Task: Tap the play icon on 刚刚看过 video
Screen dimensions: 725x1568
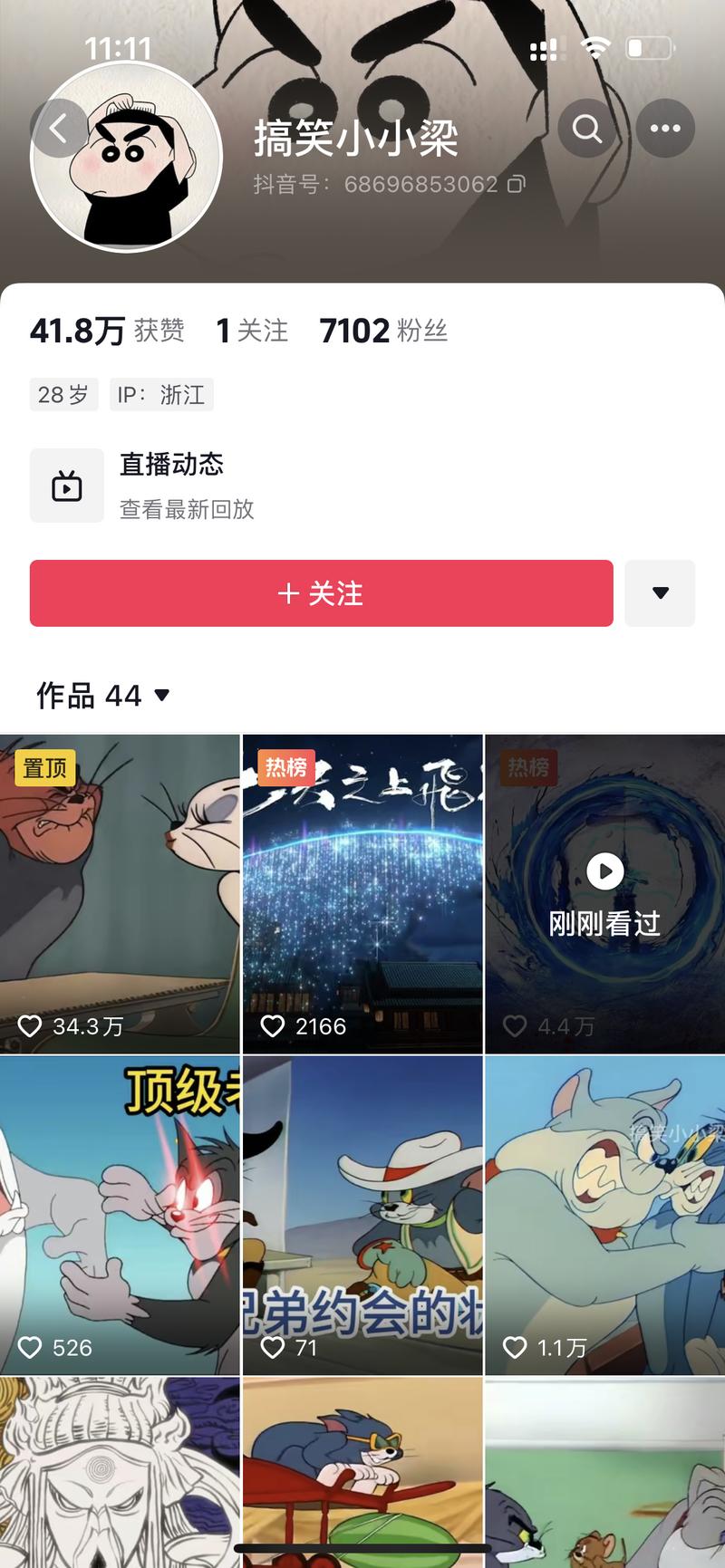Action: tap(604, 871)
